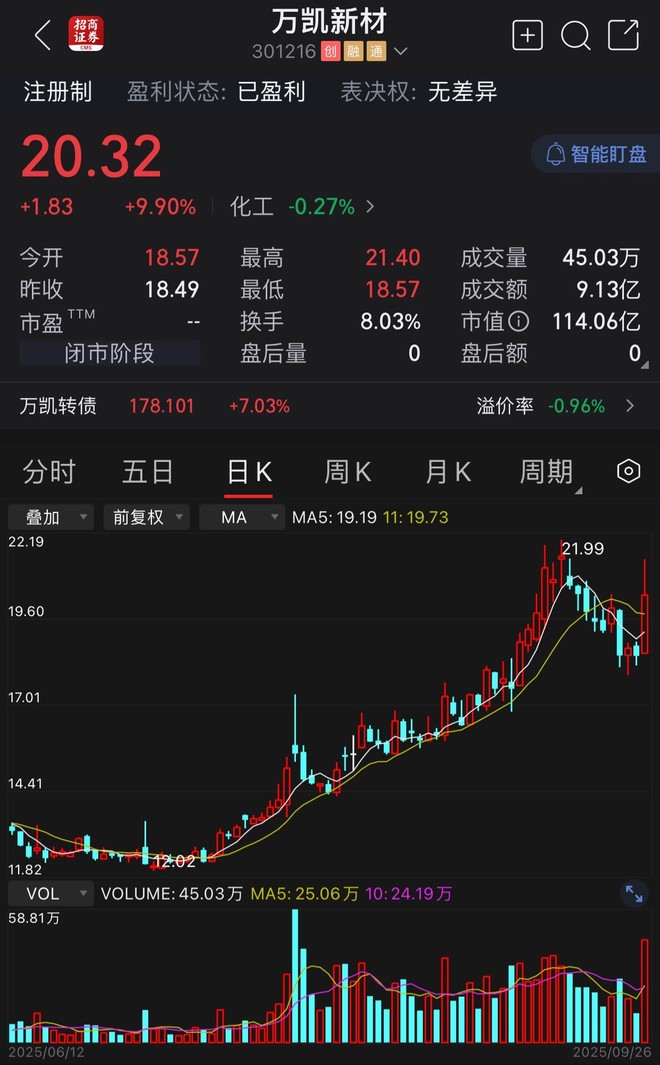Open the search magnifier
Image resolution: width=660 pixels, height=1065 pixels.
[x=575, y=36]
